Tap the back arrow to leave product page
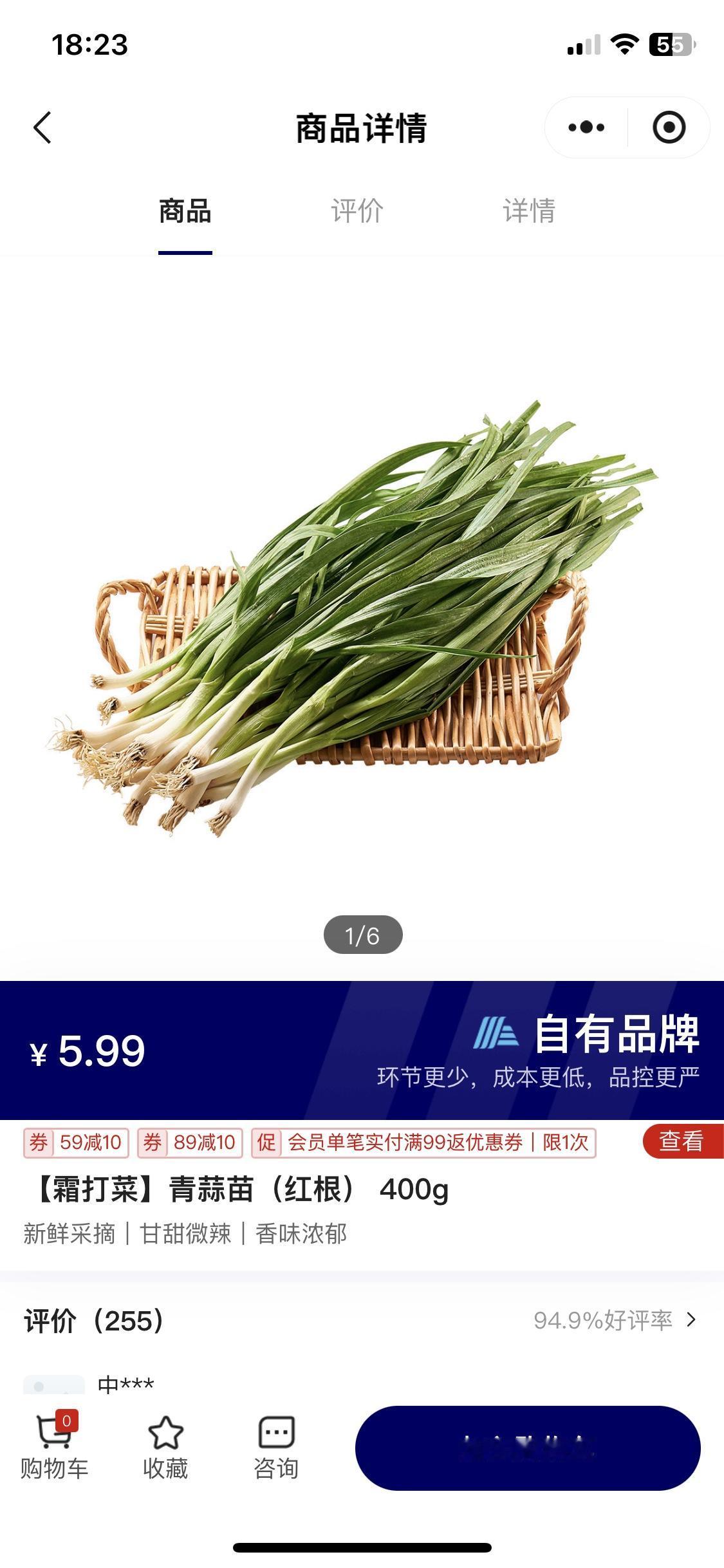 (43, 127)
